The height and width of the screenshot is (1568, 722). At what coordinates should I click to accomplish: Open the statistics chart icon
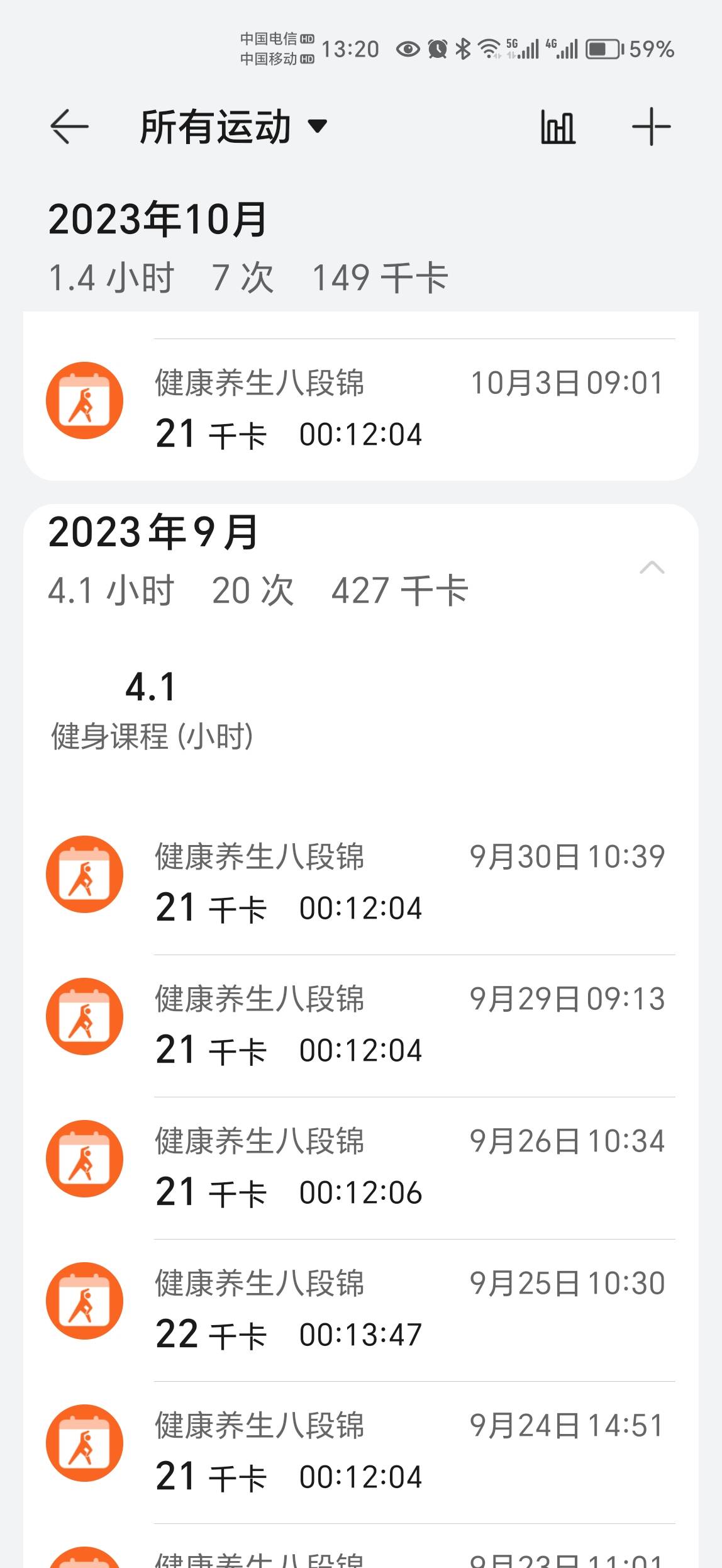(557, 126)
